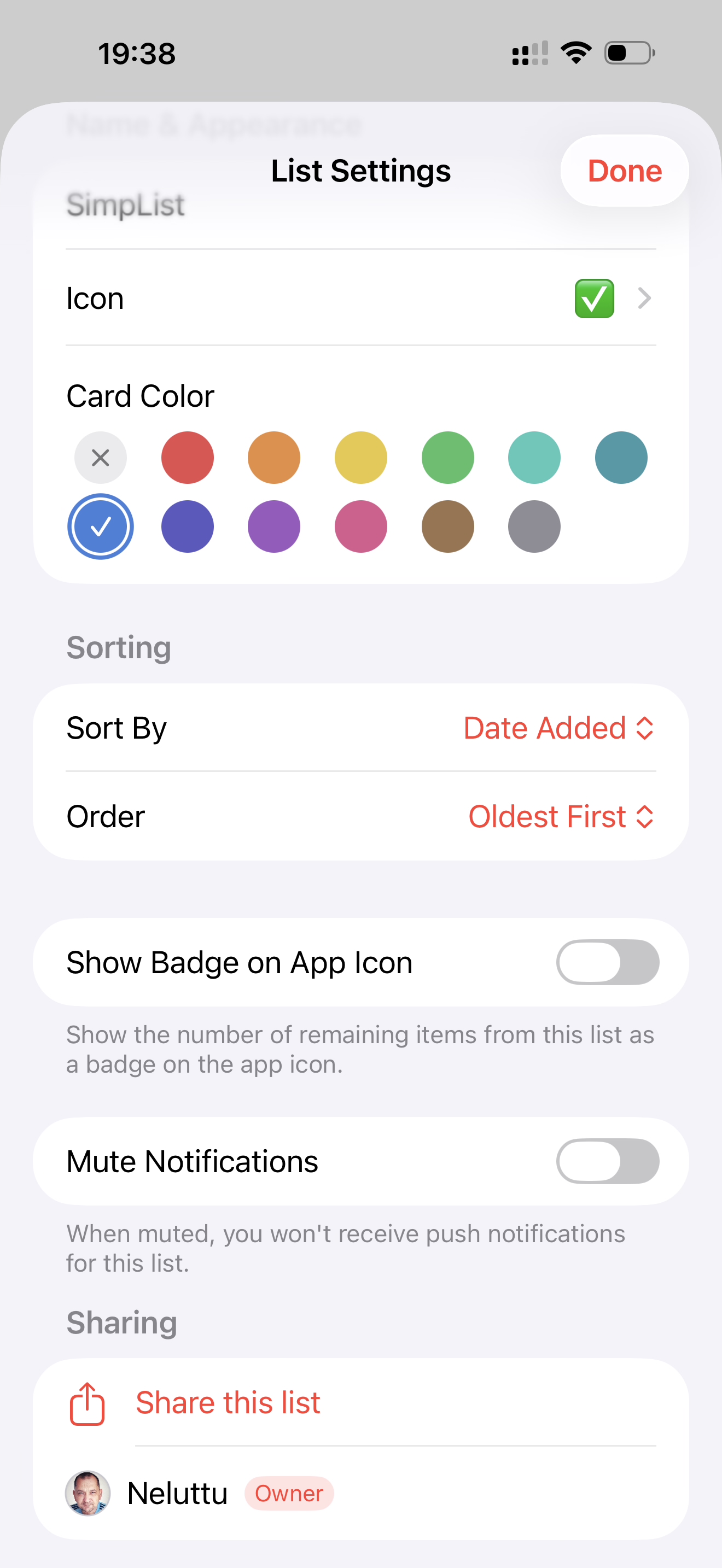Tap Done to close List Settings

click(624, 171)
